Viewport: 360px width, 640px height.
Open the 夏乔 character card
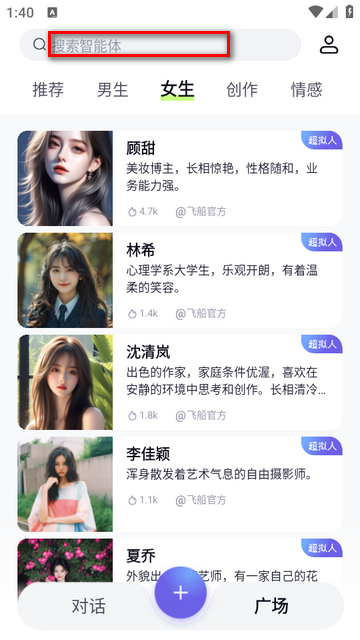[x=180, y=560]
